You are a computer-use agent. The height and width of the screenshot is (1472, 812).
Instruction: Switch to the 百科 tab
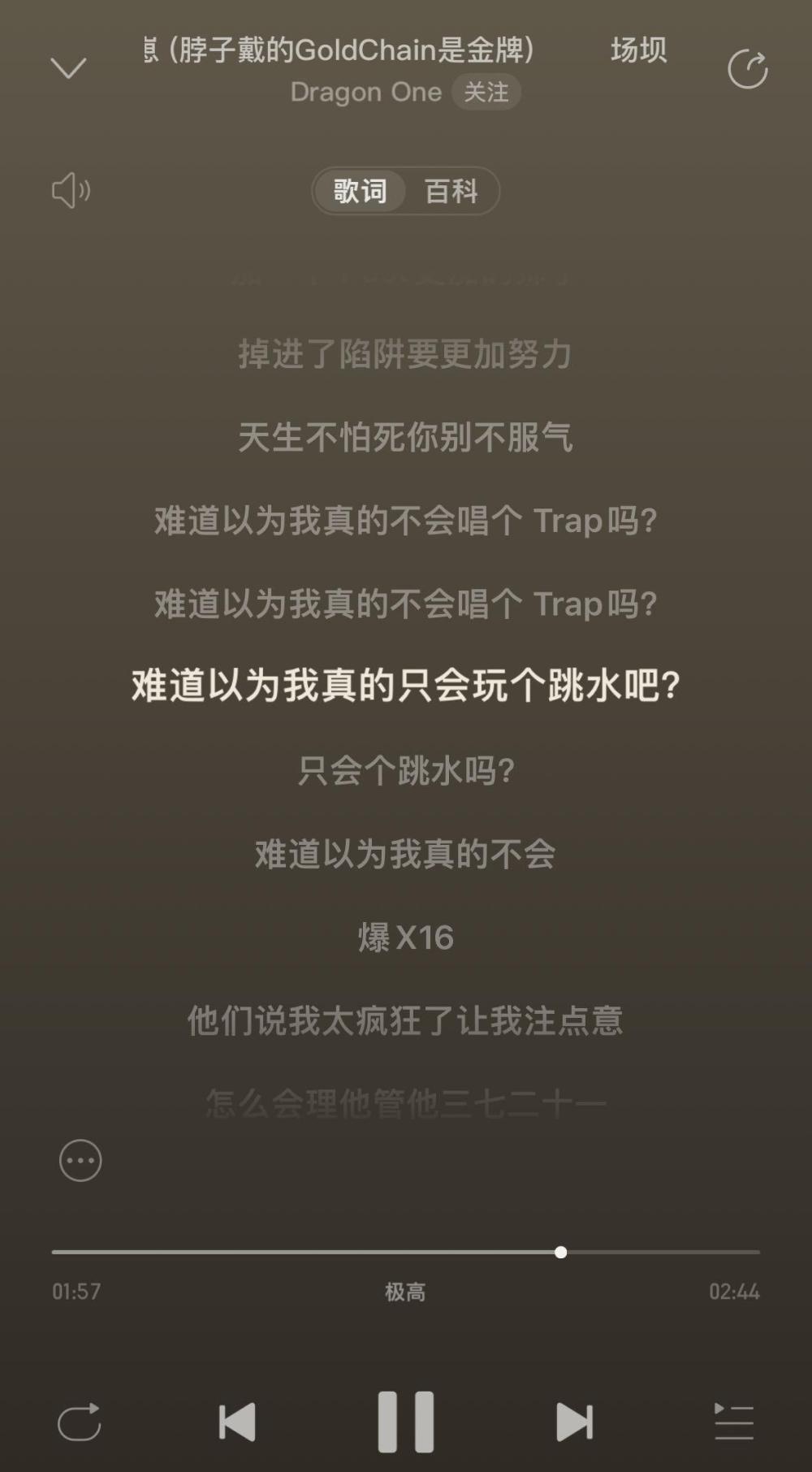click(451, 192)
